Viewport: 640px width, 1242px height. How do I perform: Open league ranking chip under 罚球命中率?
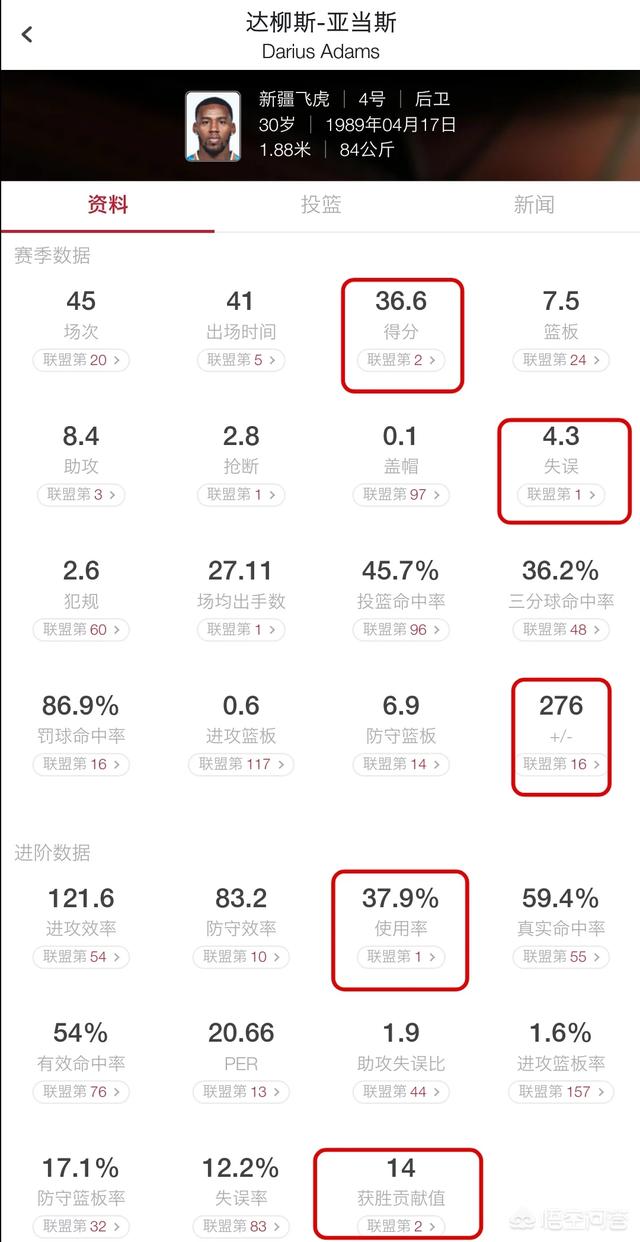(x=81, y=764)
